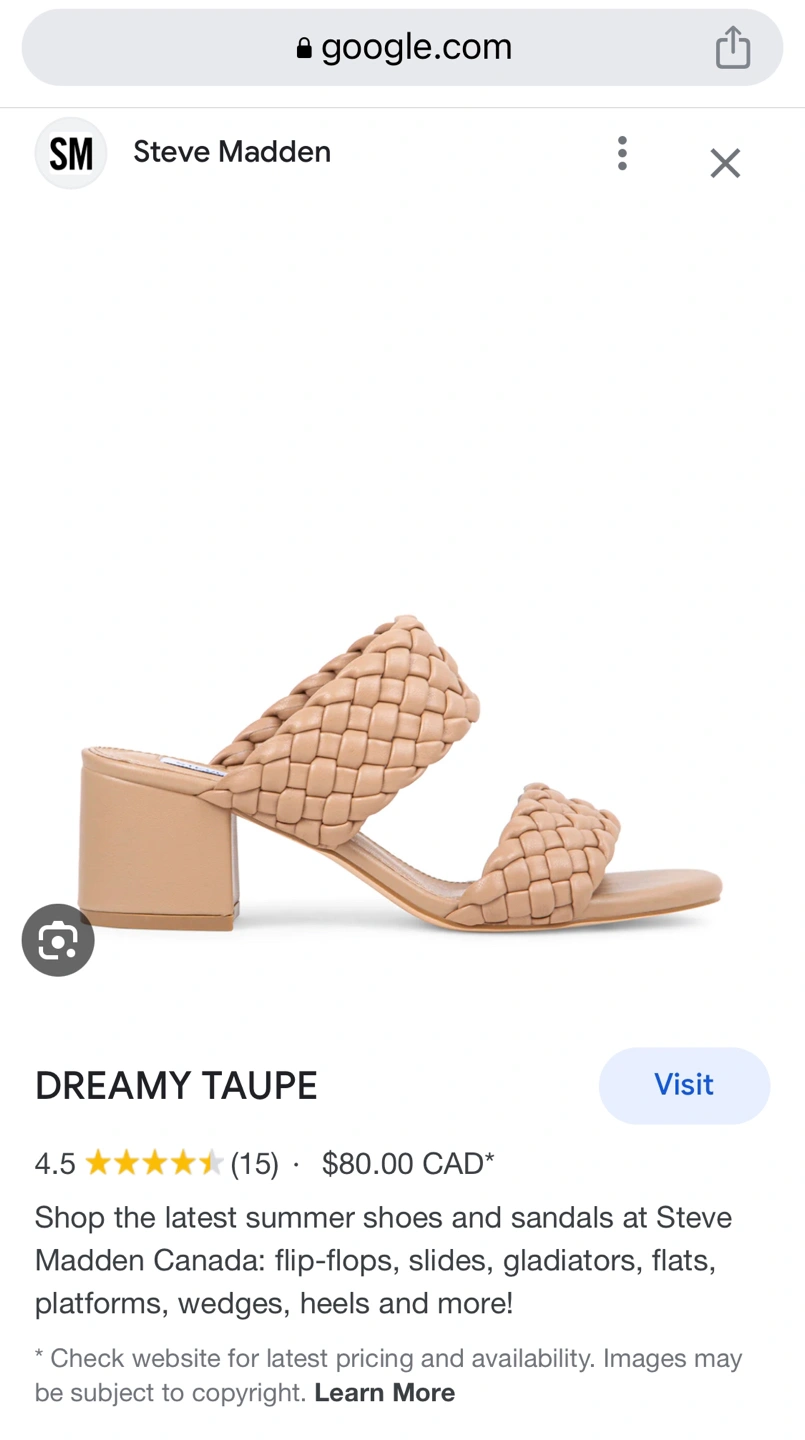Open the Steve Madden source header
805x1440 pixels.
[x=231, y=152]
